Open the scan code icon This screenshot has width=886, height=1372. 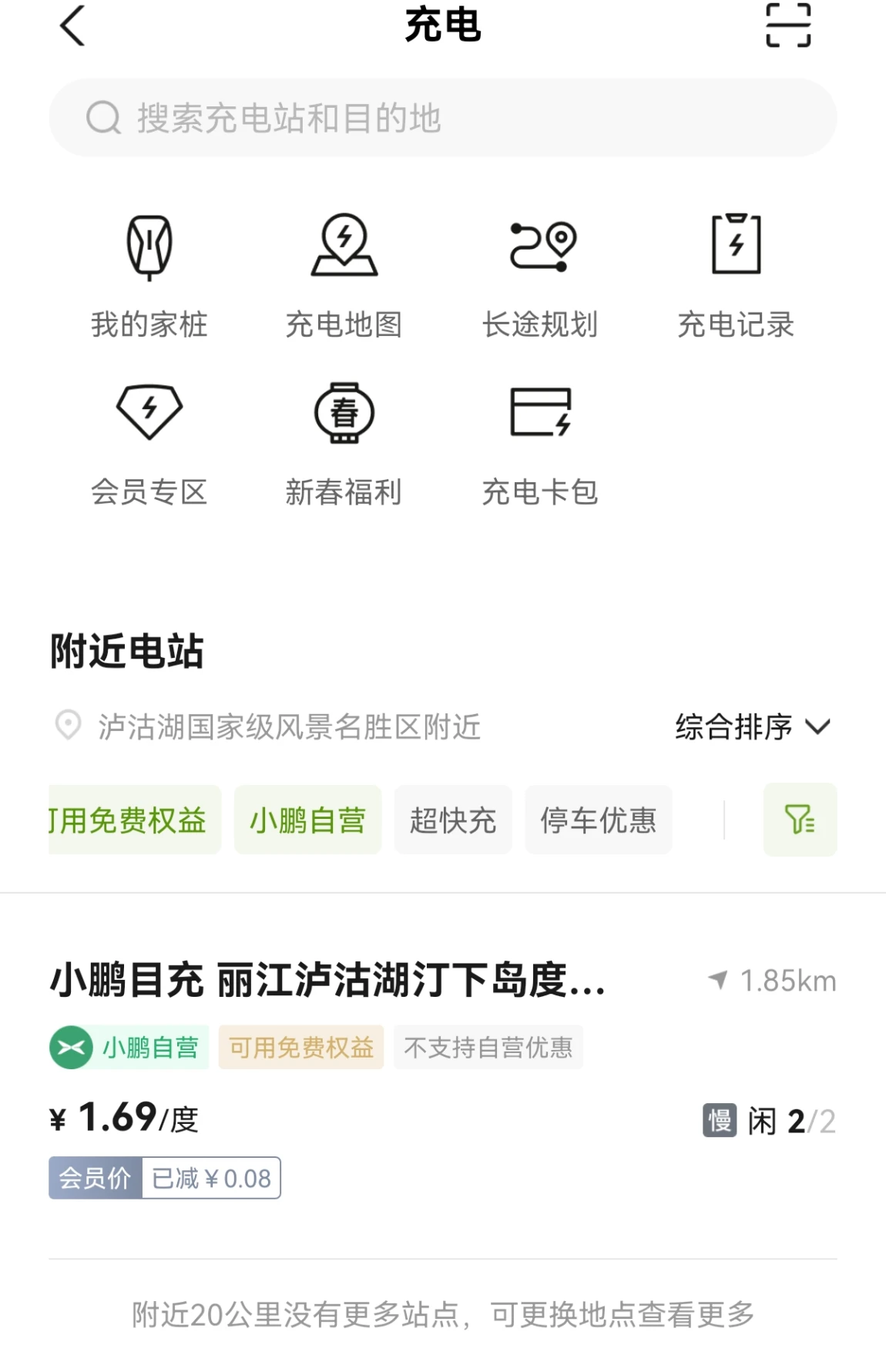point(787,26)
